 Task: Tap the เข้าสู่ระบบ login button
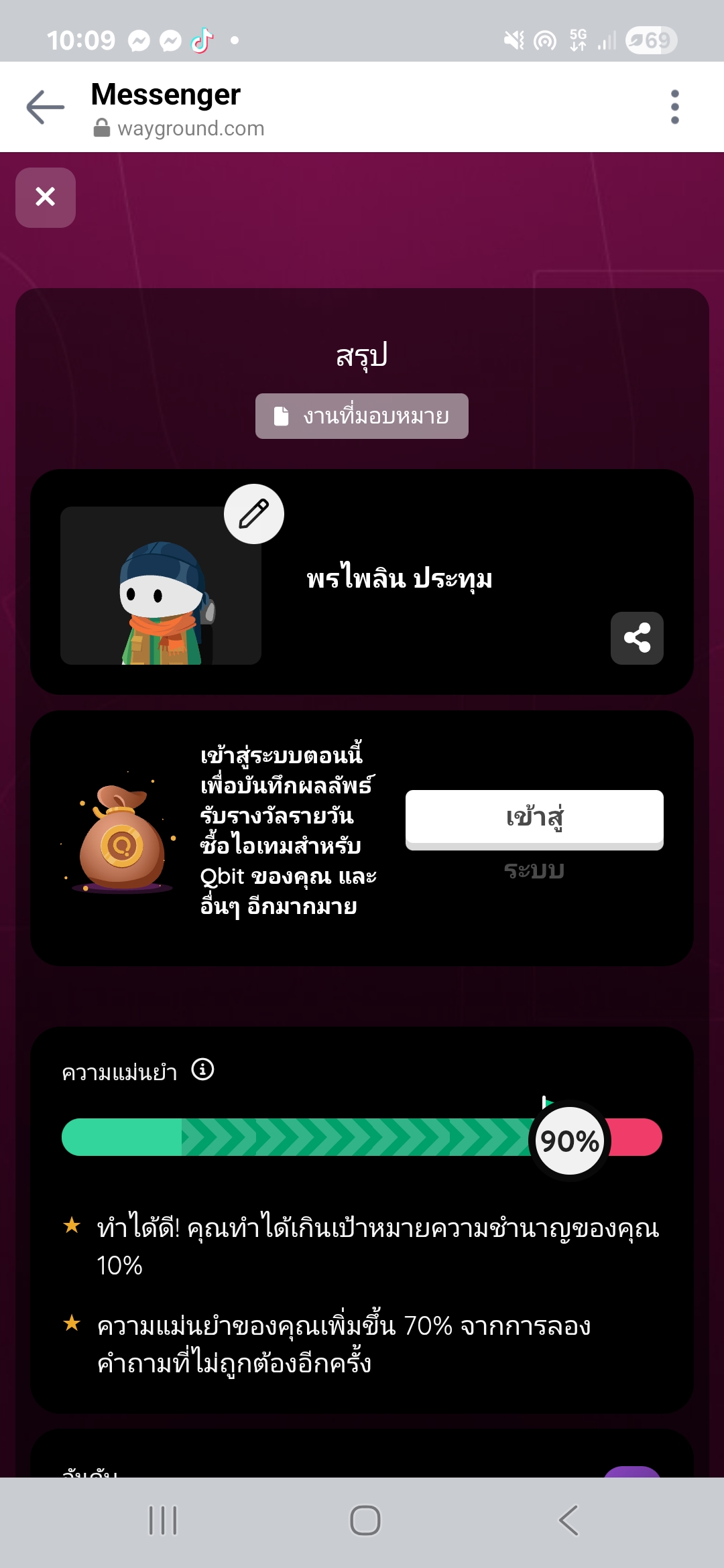[534, 818]
